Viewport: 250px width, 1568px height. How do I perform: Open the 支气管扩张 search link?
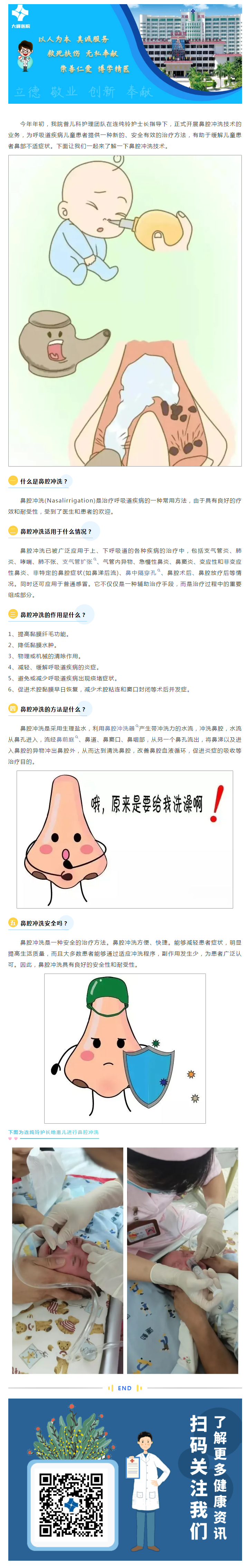click(78, 562)
